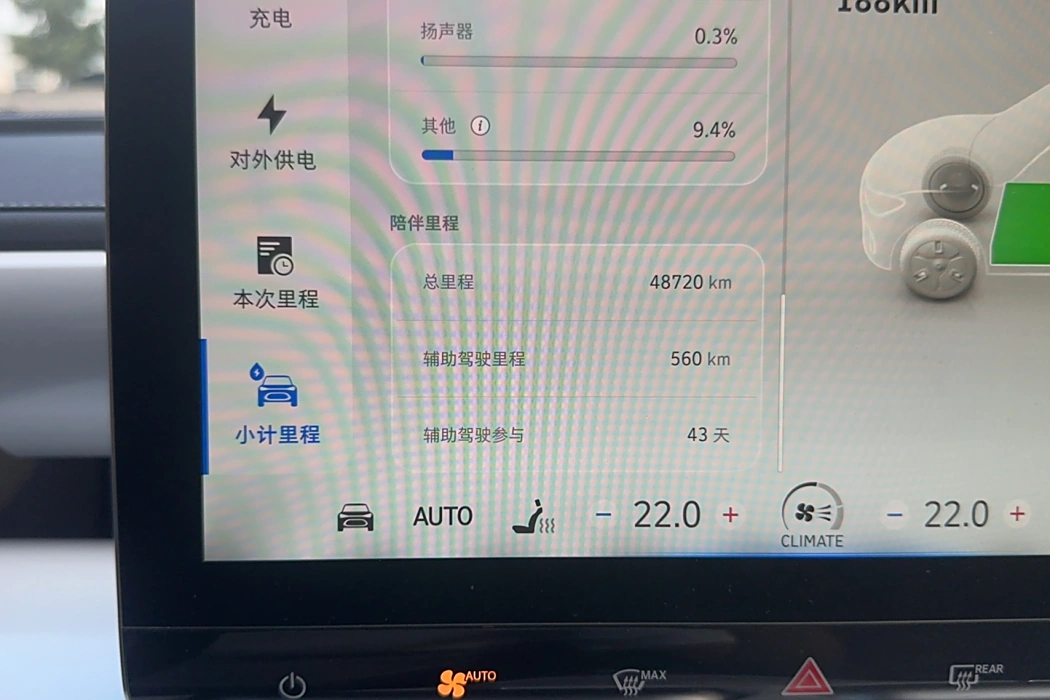Decrease the right side temperature

coord(895,515)
